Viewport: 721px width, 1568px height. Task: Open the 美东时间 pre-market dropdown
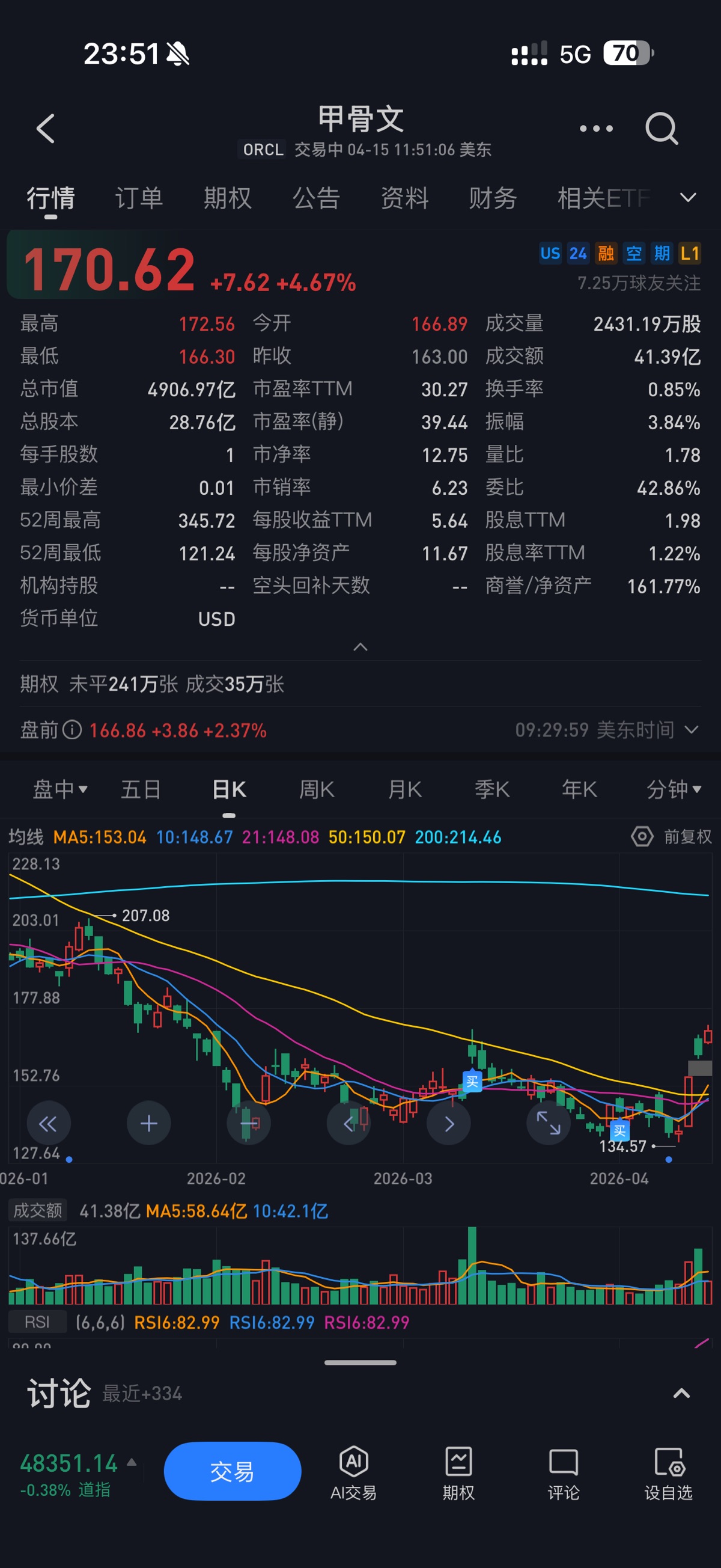691,729
